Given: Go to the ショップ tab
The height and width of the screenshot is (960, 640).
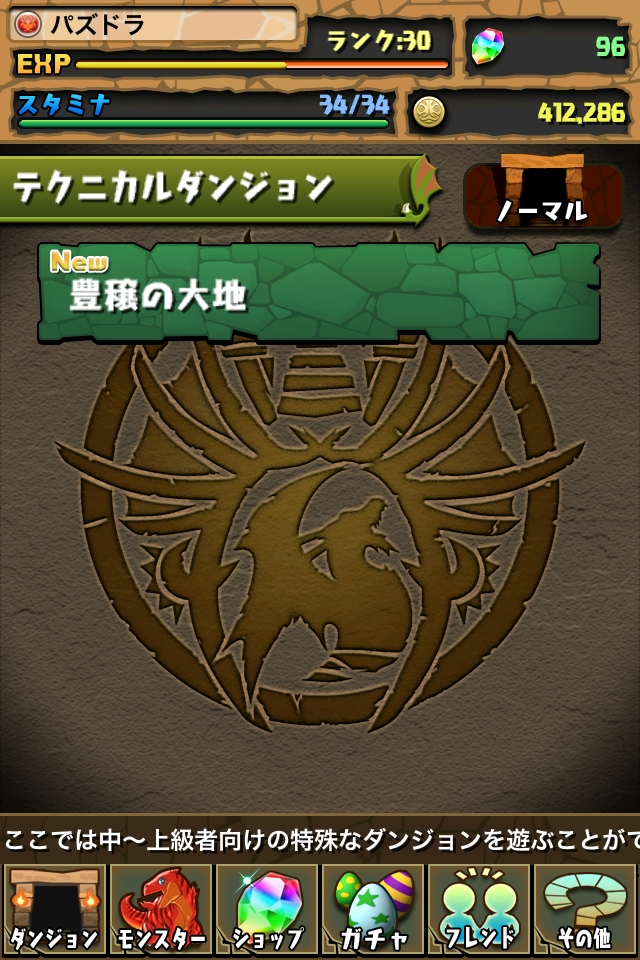Looking at the screenshot, I should [267, 909].
